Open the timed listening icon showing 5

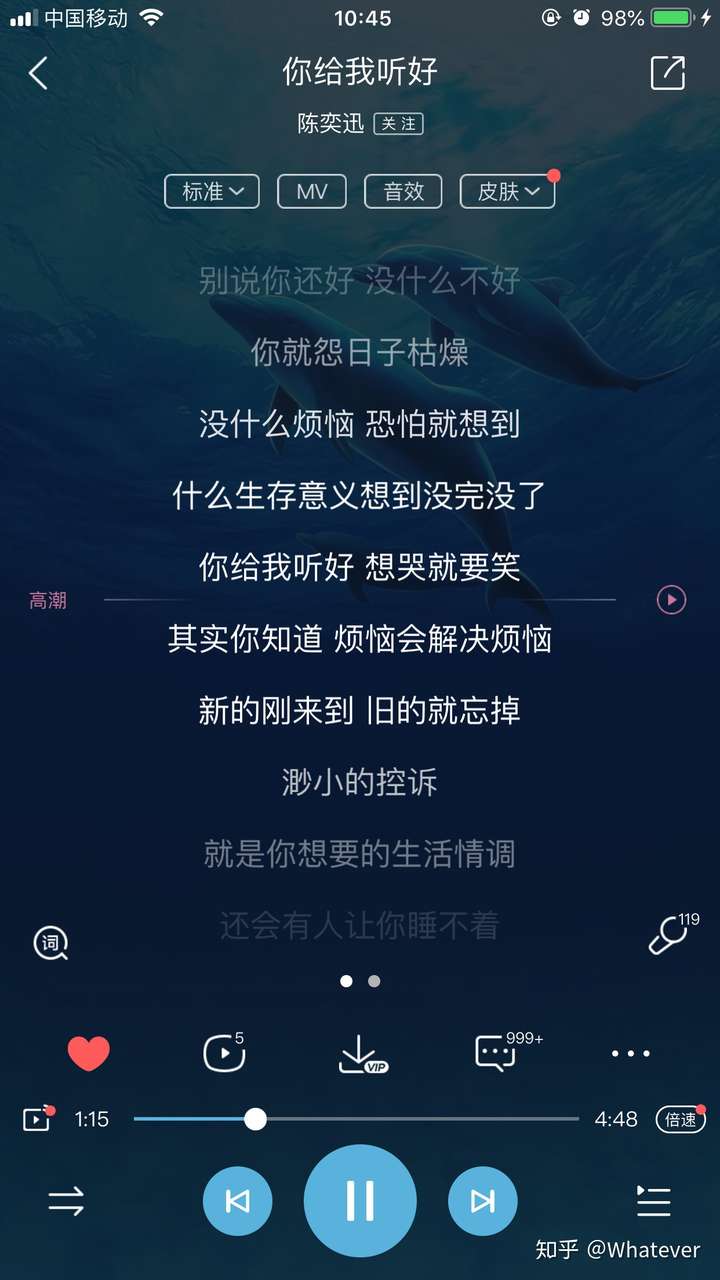tap(223, 1052)
